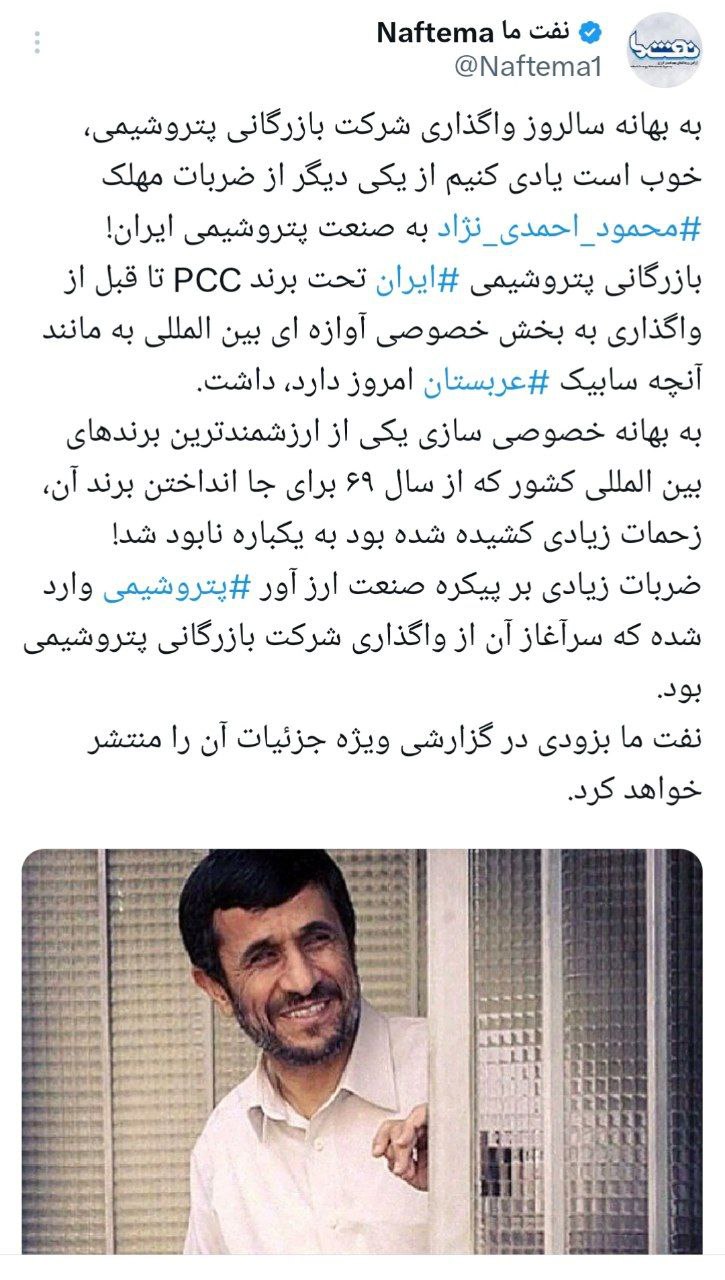725x1280 pixels.
Task: Open the Naftema profile picture
Action: (664, 50)
